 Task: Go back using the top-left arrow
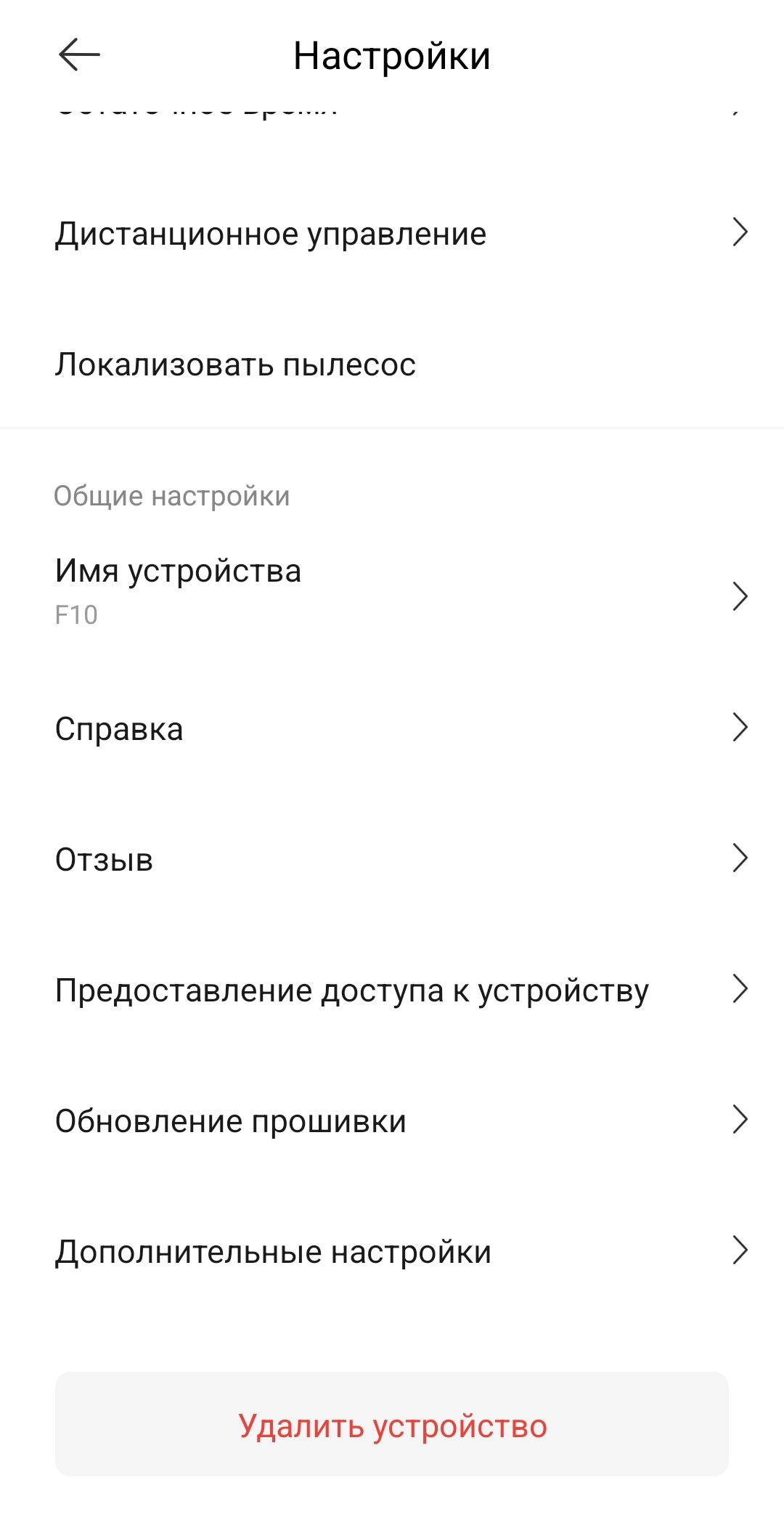(78, 55)
